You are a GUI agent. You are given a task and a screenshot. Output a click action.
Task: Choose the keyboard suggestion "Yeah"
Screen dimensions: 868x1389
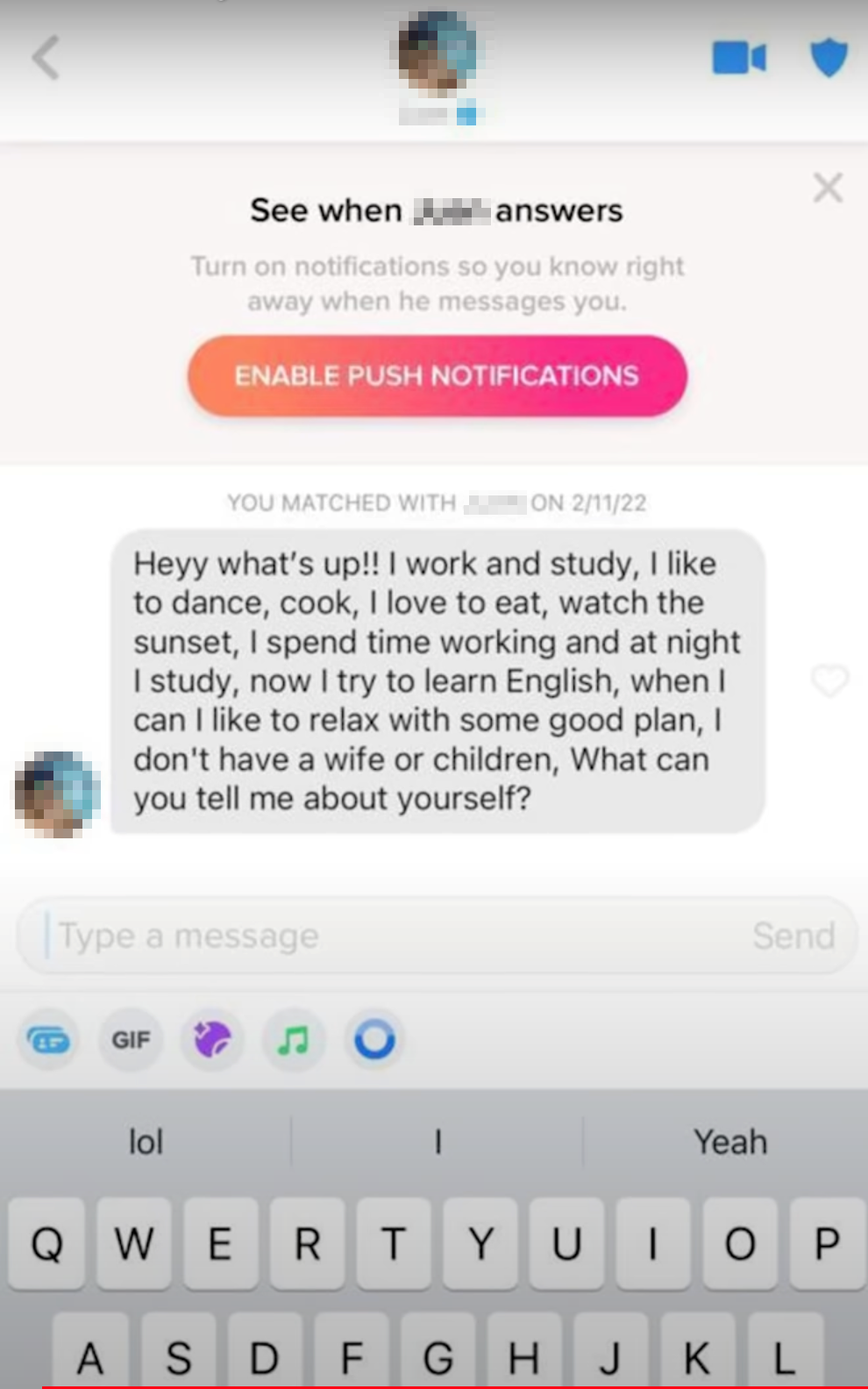729,1142
